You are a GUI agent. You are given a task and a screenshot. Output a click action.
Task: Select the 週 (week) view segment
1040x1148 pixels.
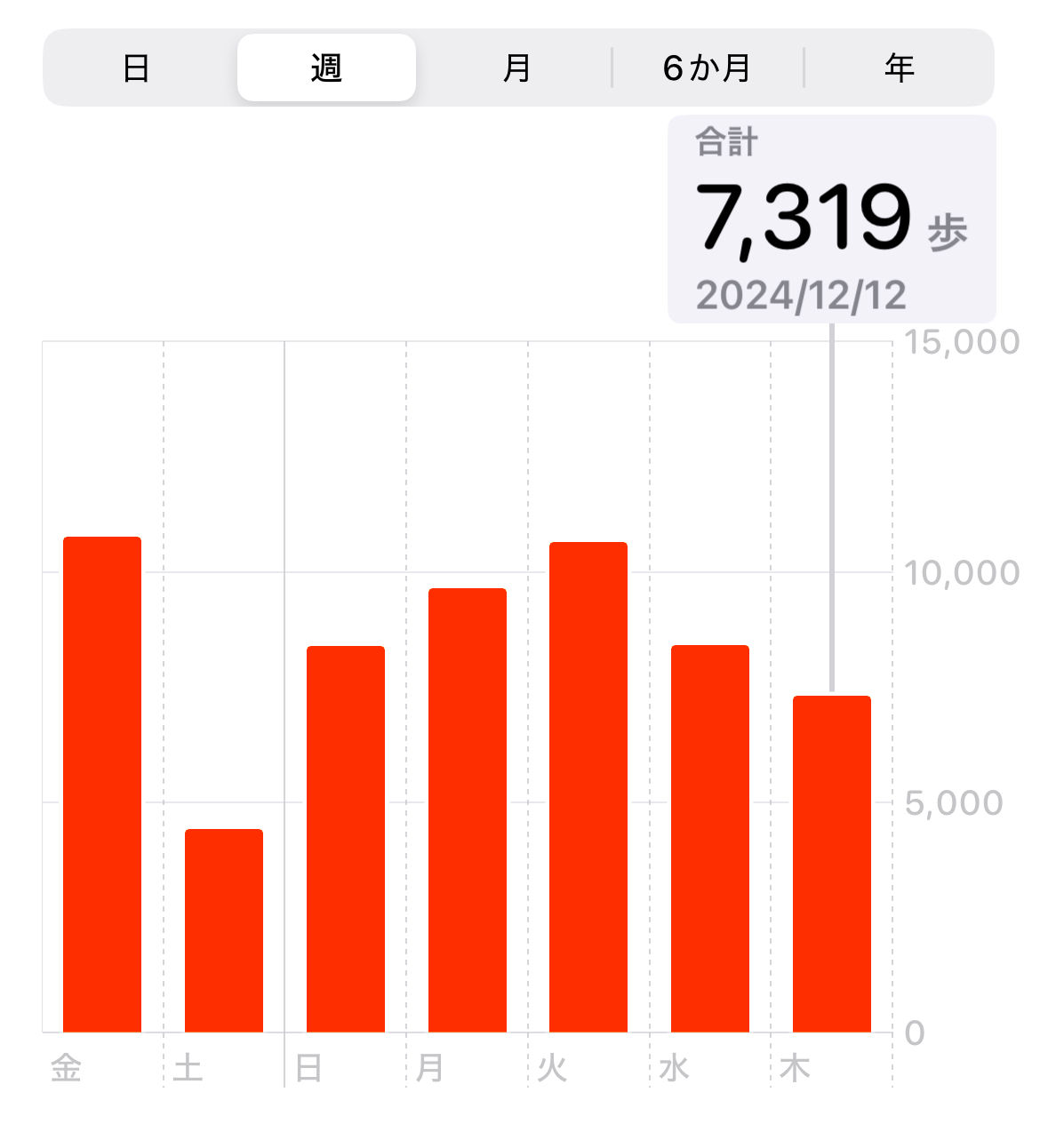[326, 68]
